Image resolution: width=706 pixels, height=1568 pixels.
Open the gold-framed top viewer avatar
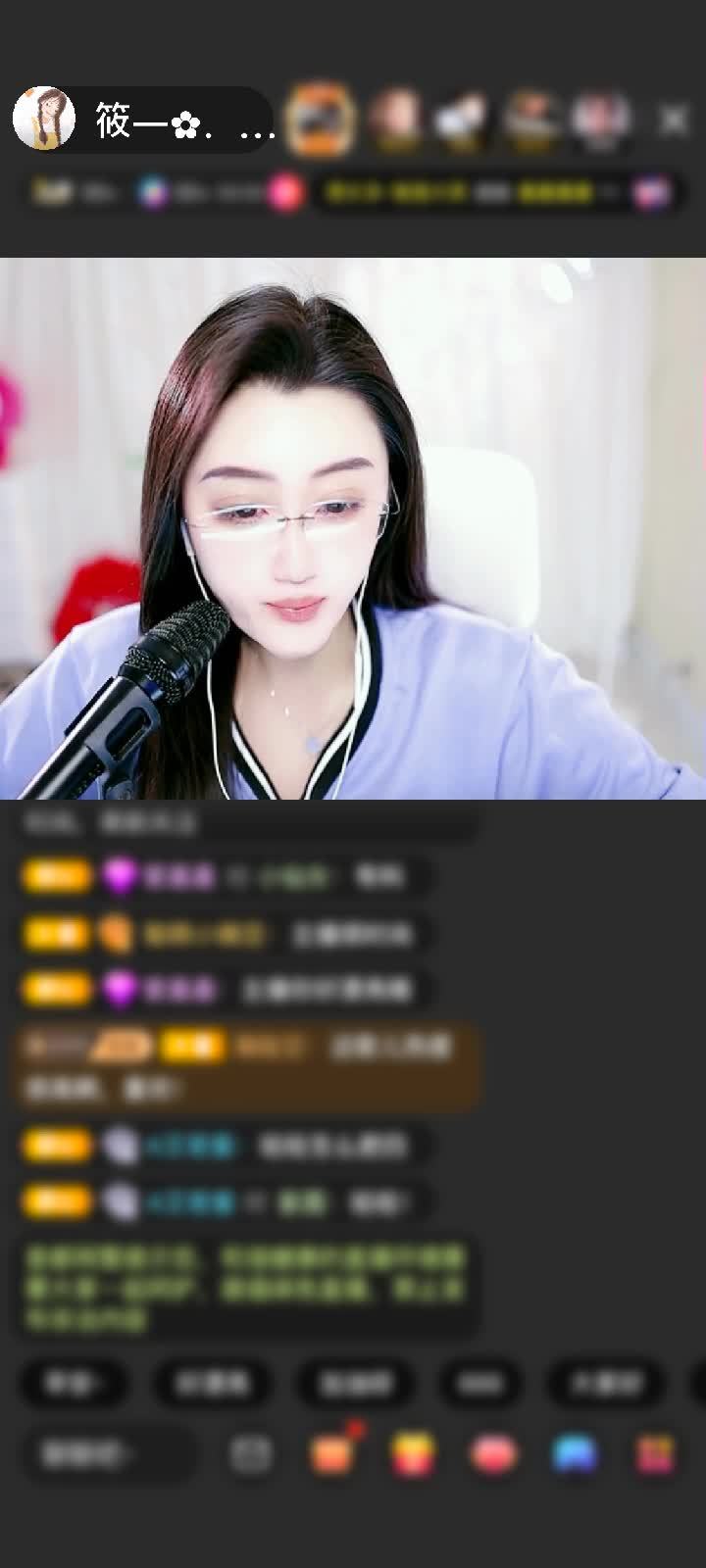coord(322,120)
